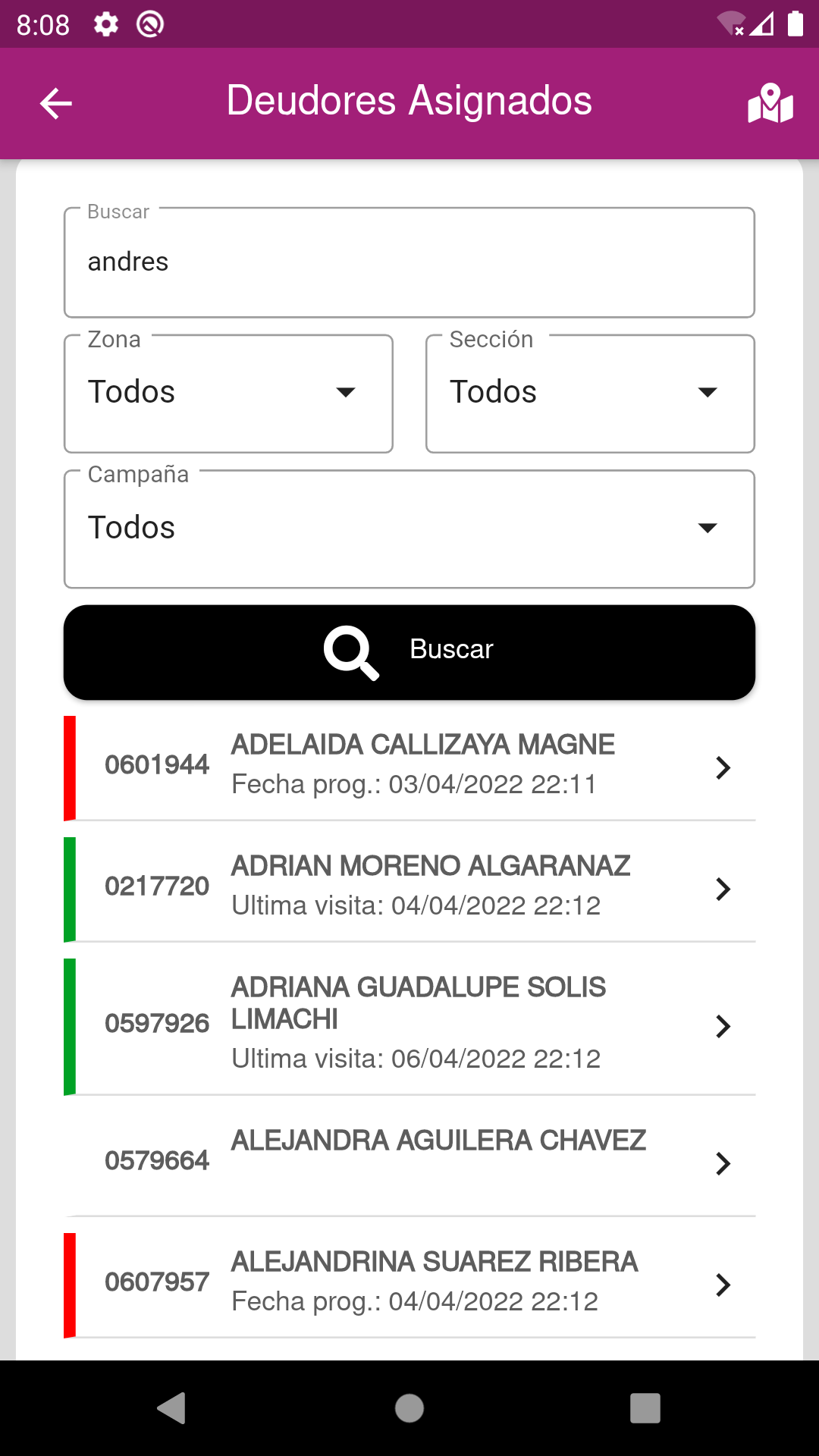Expand the Zona dropdown
Screen dimensions: 819x1456
click(228, 394)
